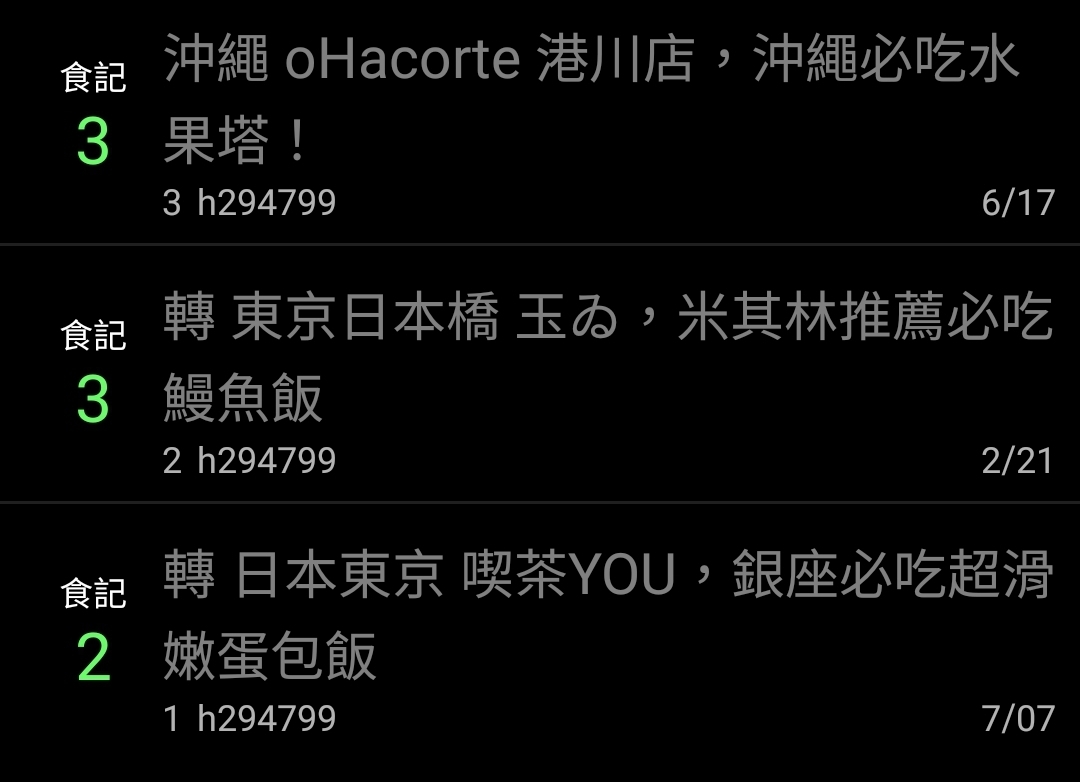Open the 喫茶YOU 銀座蛋包飯 post
The image size is (1080, 782).
coord(606,616)
